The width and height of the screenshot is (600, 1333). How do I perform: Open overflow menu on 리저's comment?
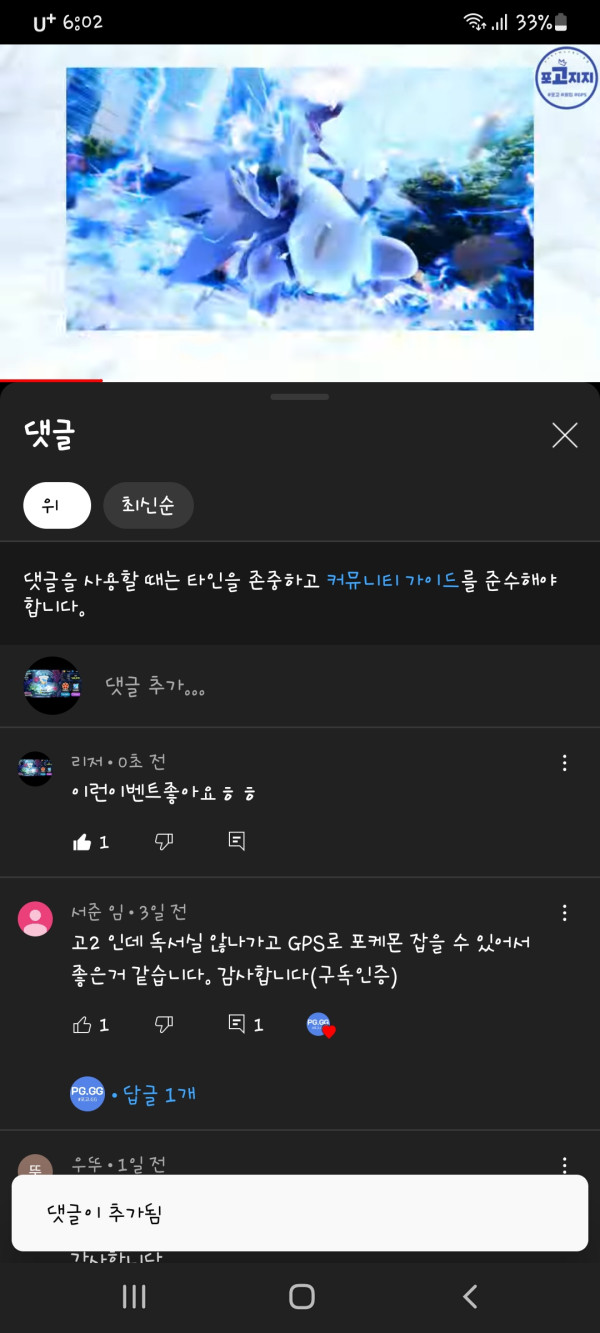pos(565,763)
